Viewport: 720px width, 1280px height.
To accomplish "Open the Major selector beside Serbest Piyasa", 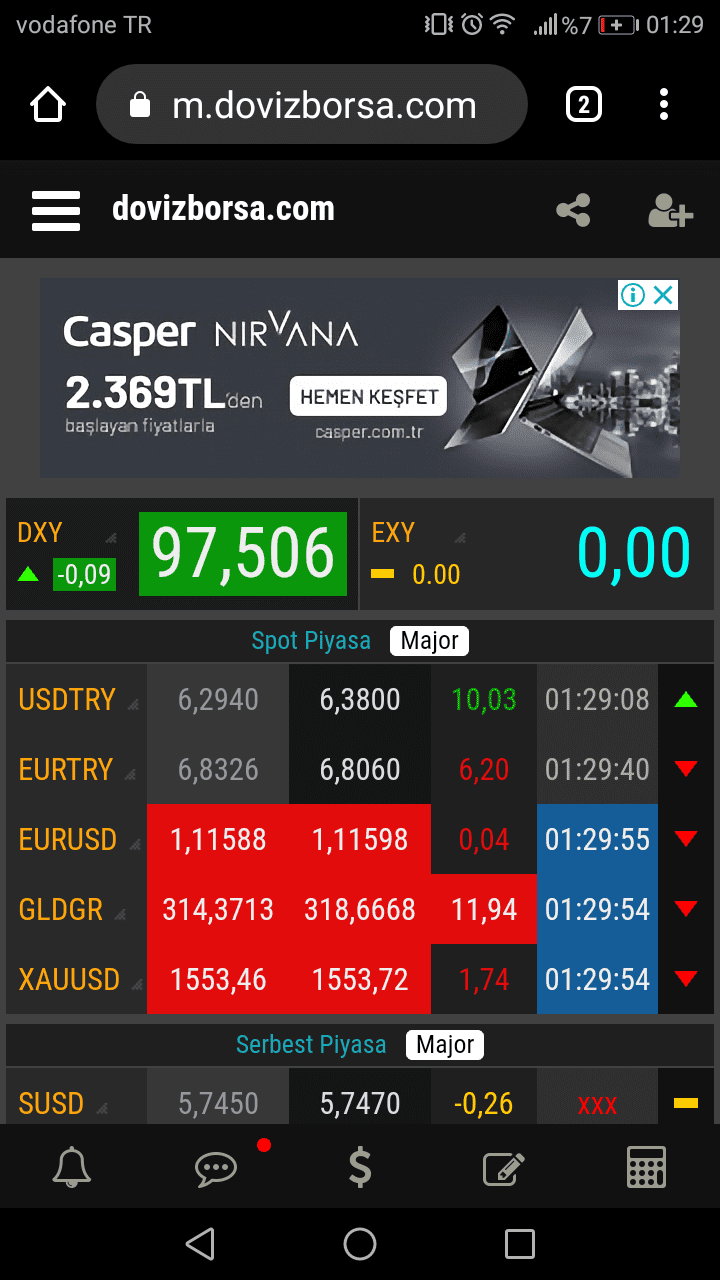I will (x=445, y=1045).
